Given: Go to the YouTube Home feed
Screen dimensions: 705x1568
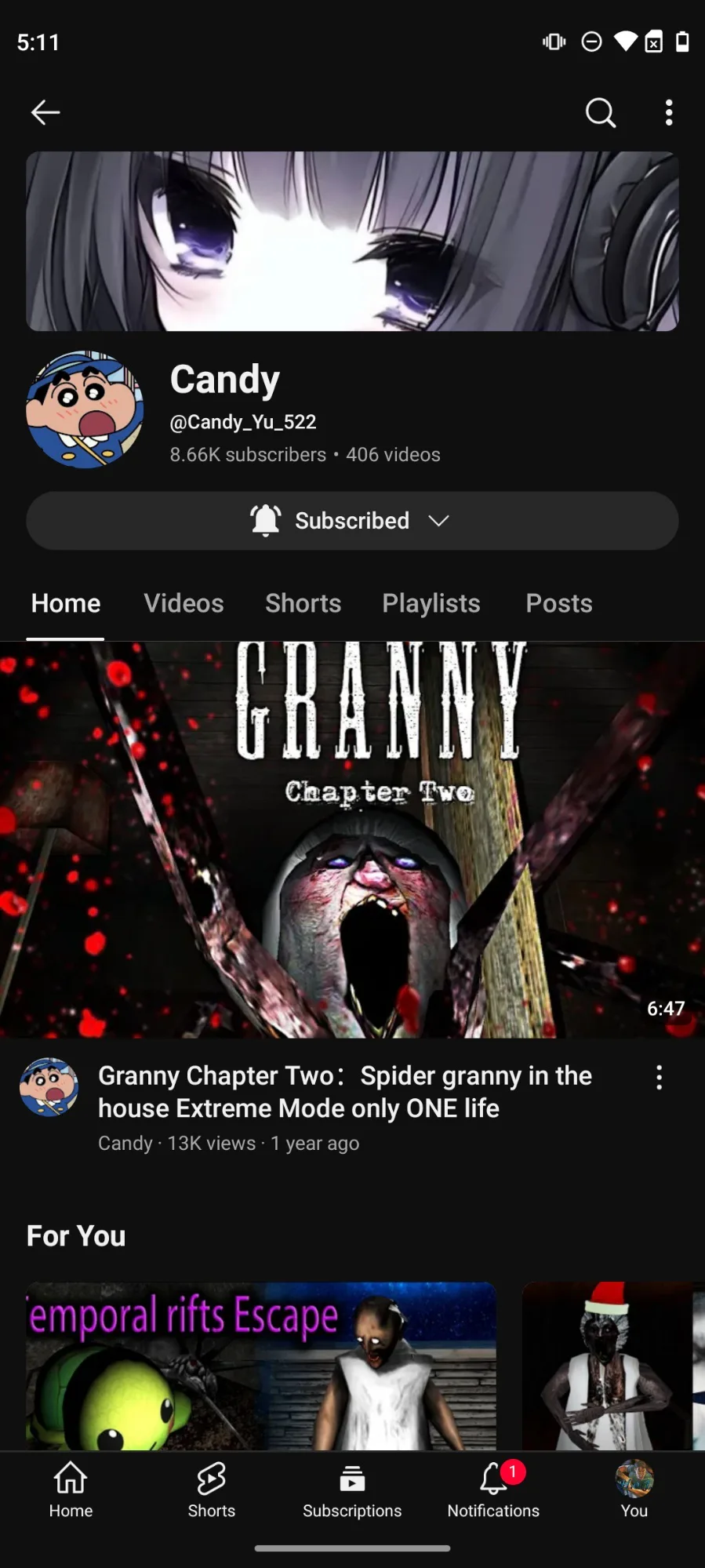Looking at the screenshot, I should point(71,1490).
